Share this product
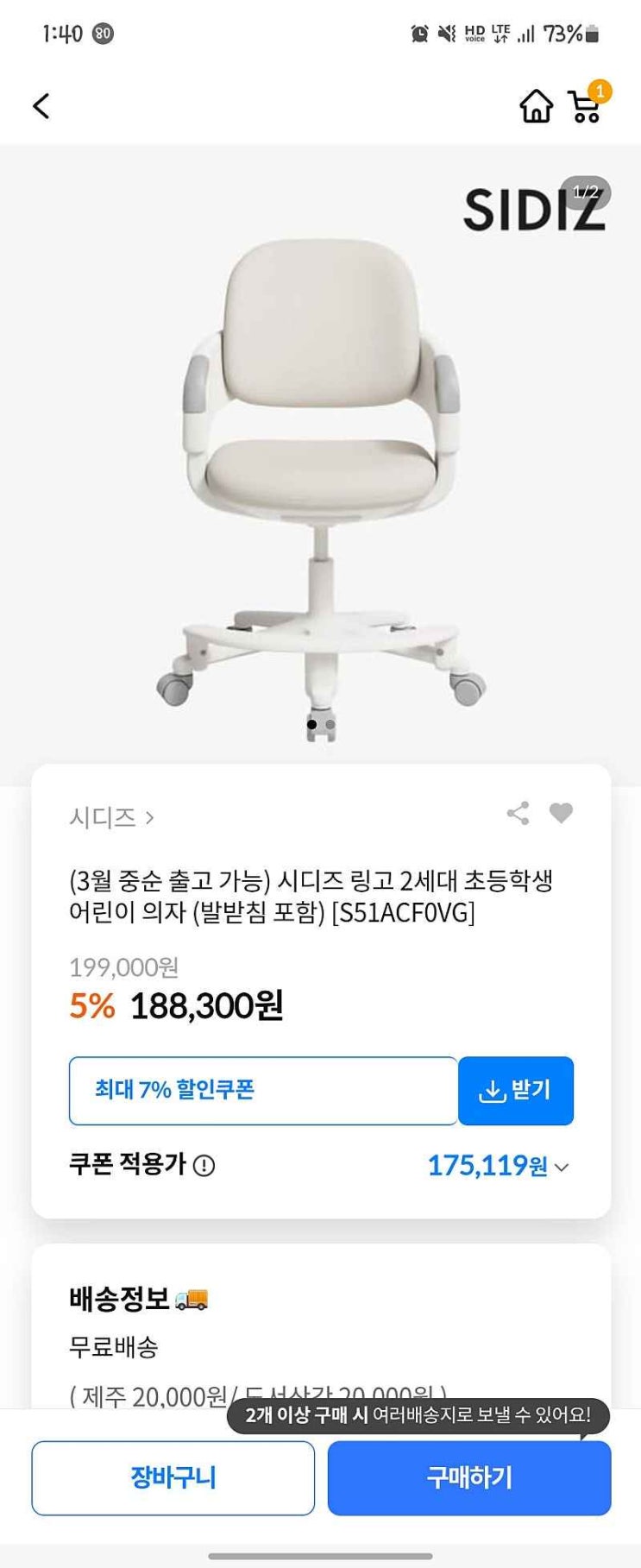 click(518, 813)
